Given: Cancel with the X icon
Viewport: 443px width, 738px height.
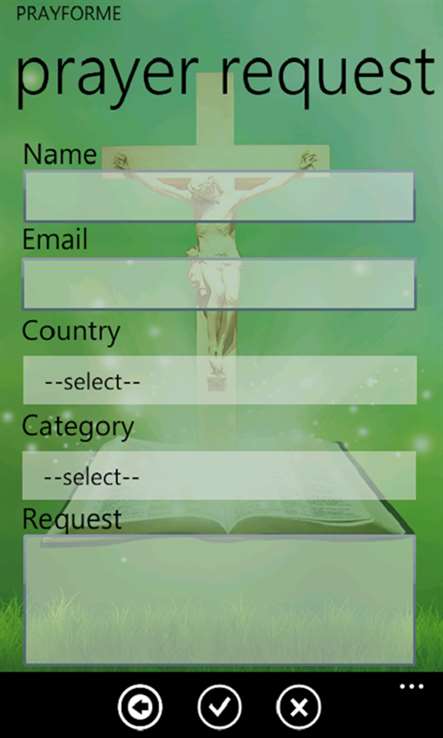Looking at the screenshot, I should pos(298,707).
